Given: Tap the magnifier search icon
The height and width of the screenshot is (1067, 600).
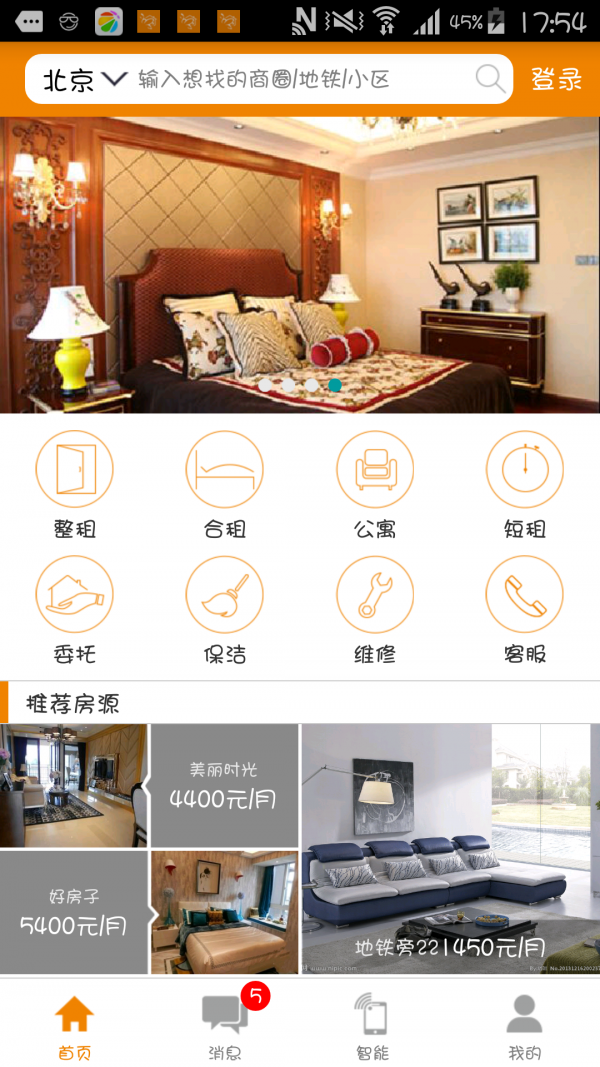Looking at the screenshot, I should click(x=490, y=79).
